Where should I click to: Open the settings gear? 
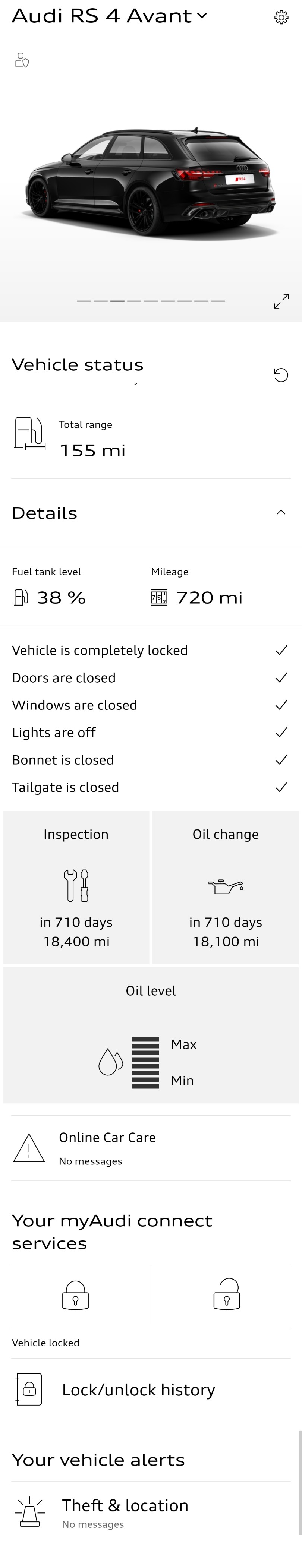point(281,17)
